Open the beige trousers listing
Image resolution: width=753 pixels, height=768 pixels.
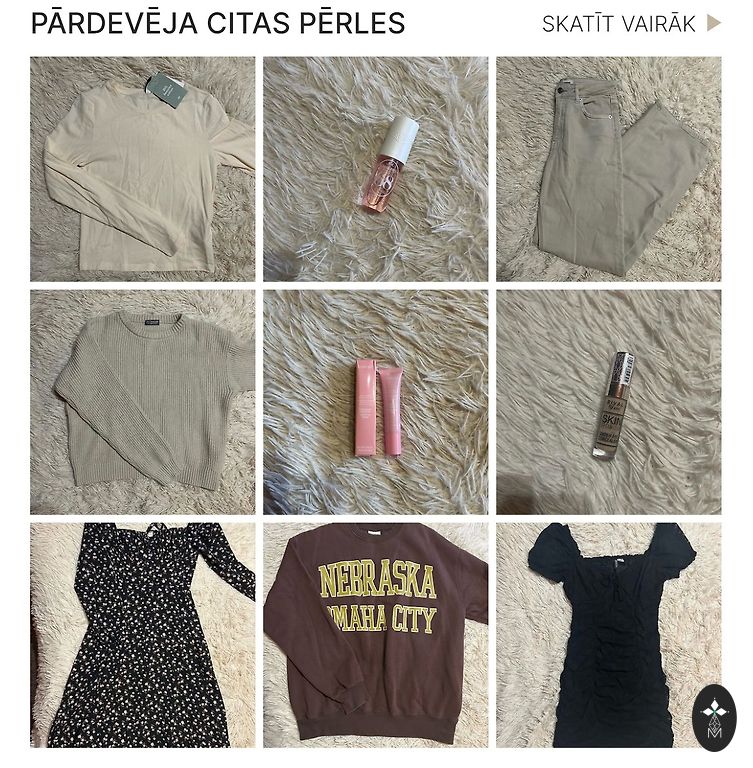[608, 168]
